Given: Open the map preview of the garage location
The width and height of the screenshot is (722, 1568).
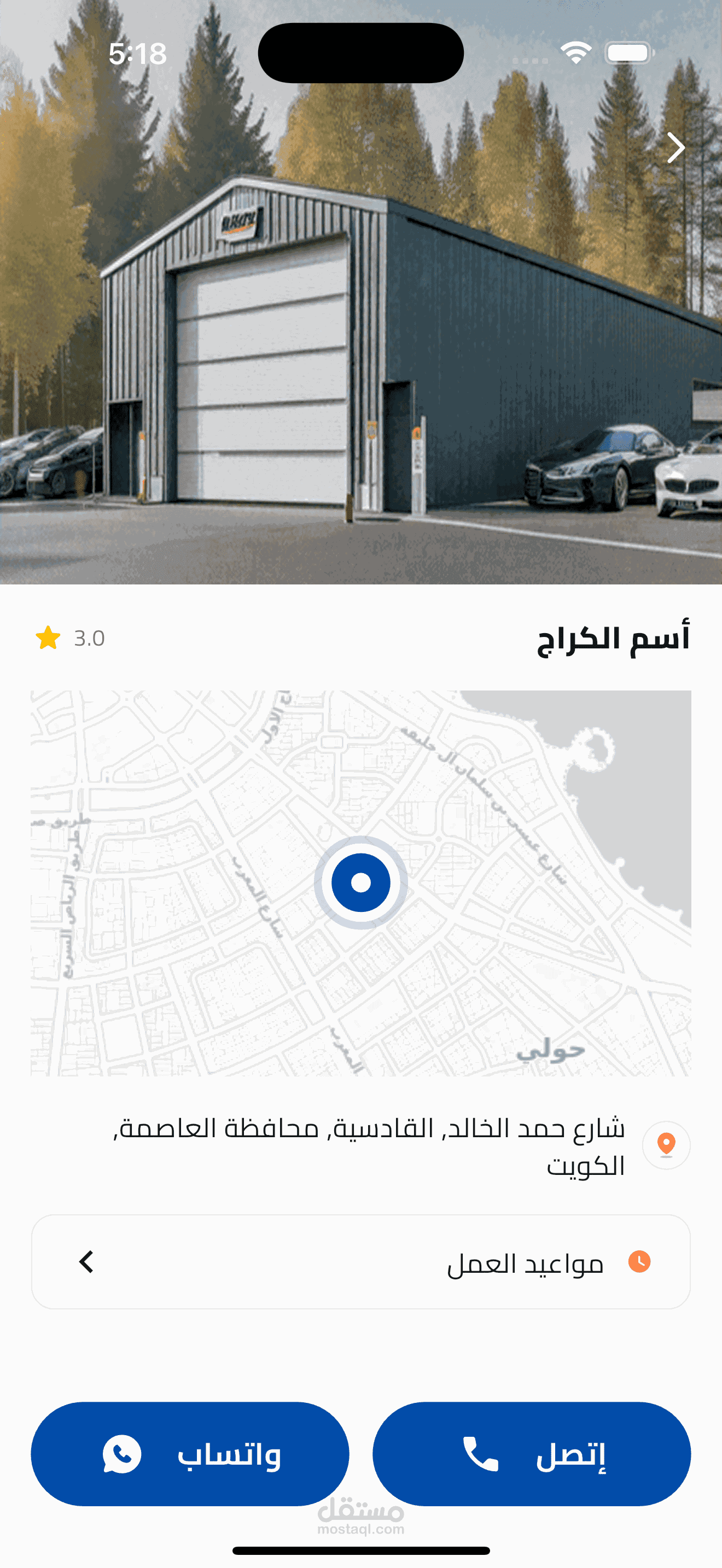Looking at the screenshot, I should click(x=360, y=882).
